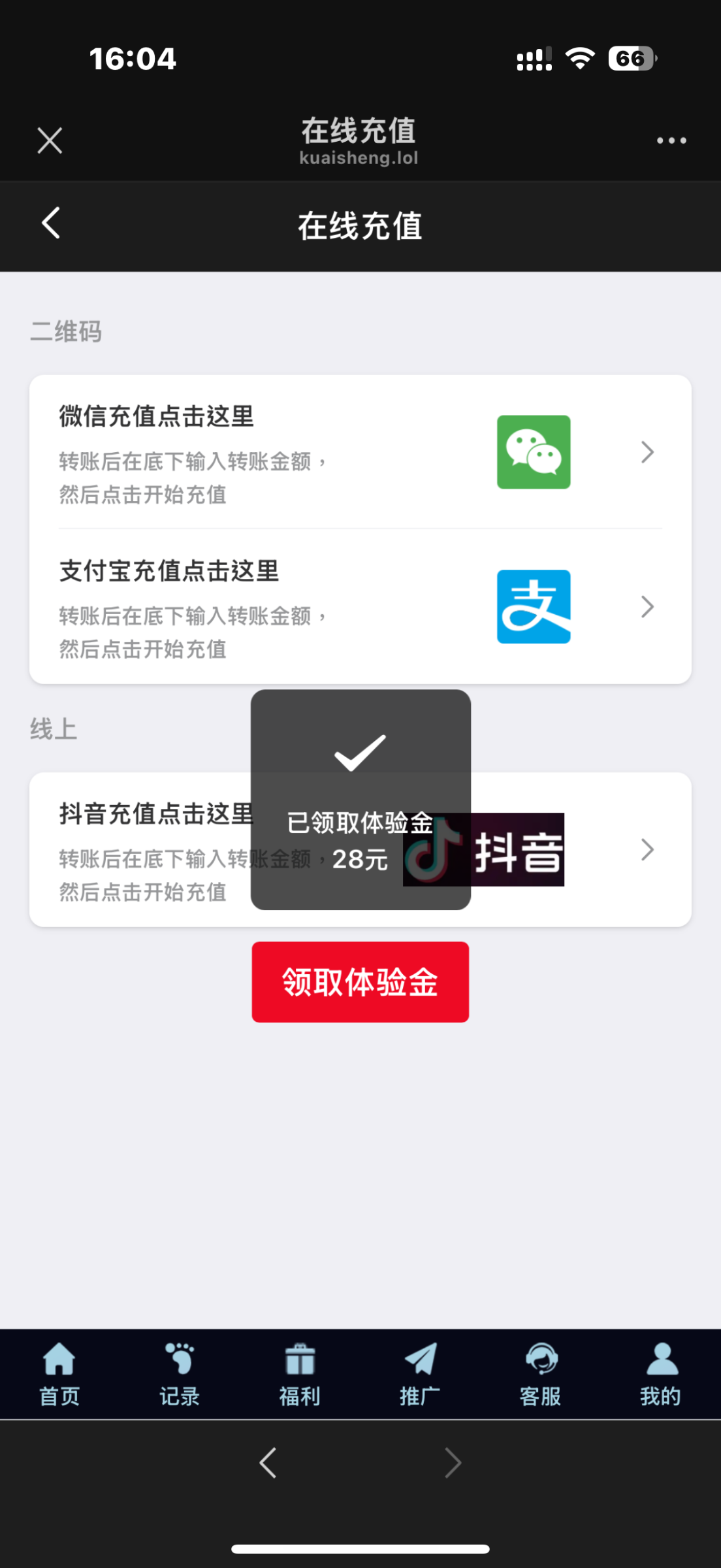This screenshot has height=1568, width=721.
Task: Open the 记录 tab
Action: point(180,1373)
